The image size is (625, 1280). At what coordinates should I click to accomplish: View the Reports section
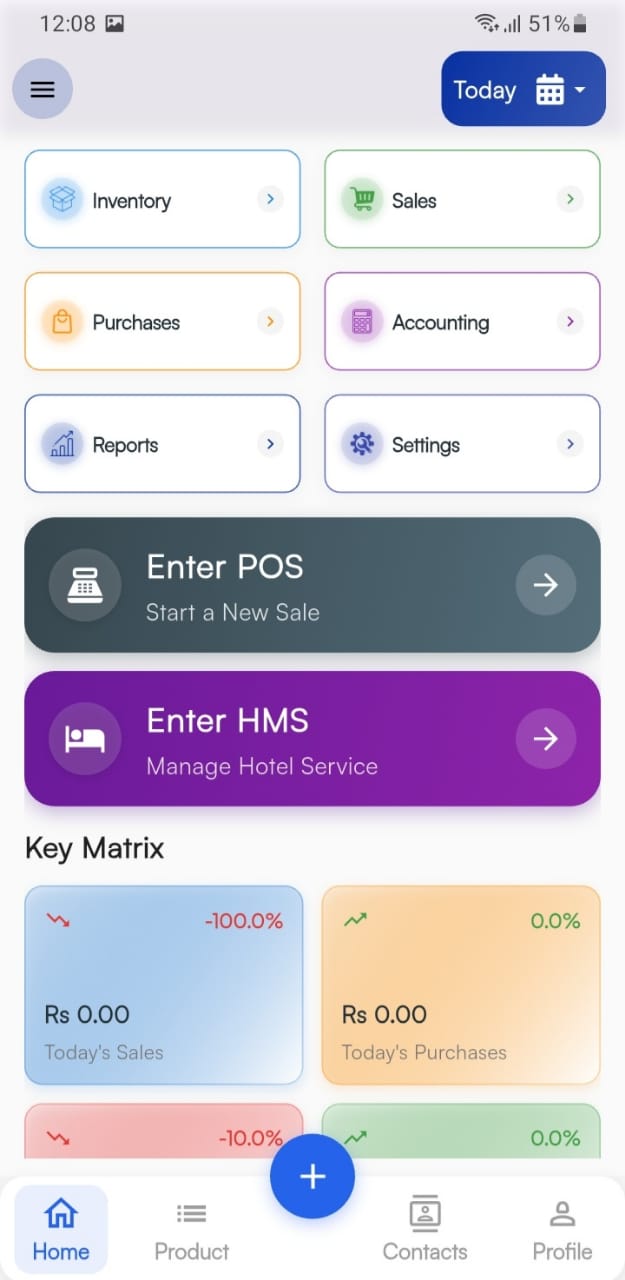[162, 444]
